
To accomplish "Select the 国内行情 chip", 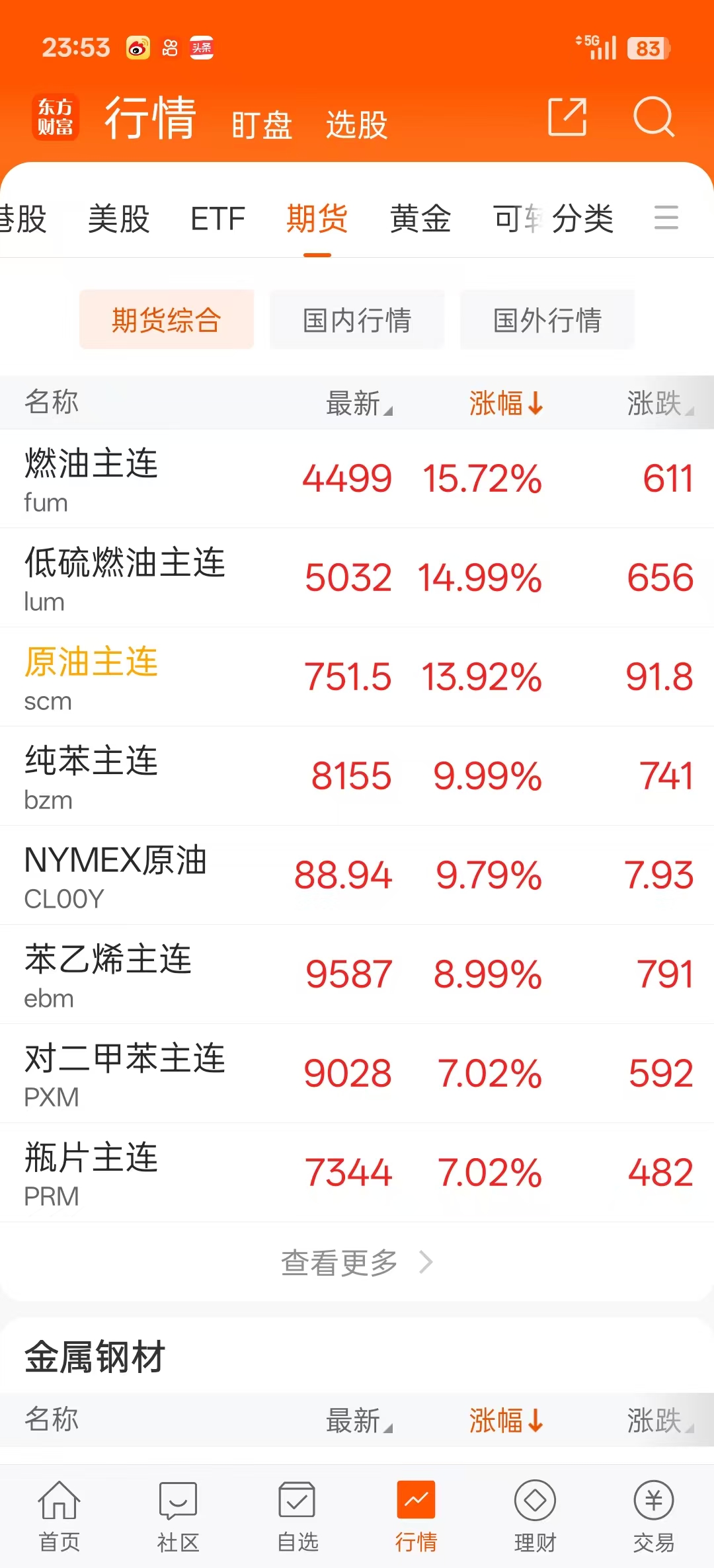I will point(357,320).
